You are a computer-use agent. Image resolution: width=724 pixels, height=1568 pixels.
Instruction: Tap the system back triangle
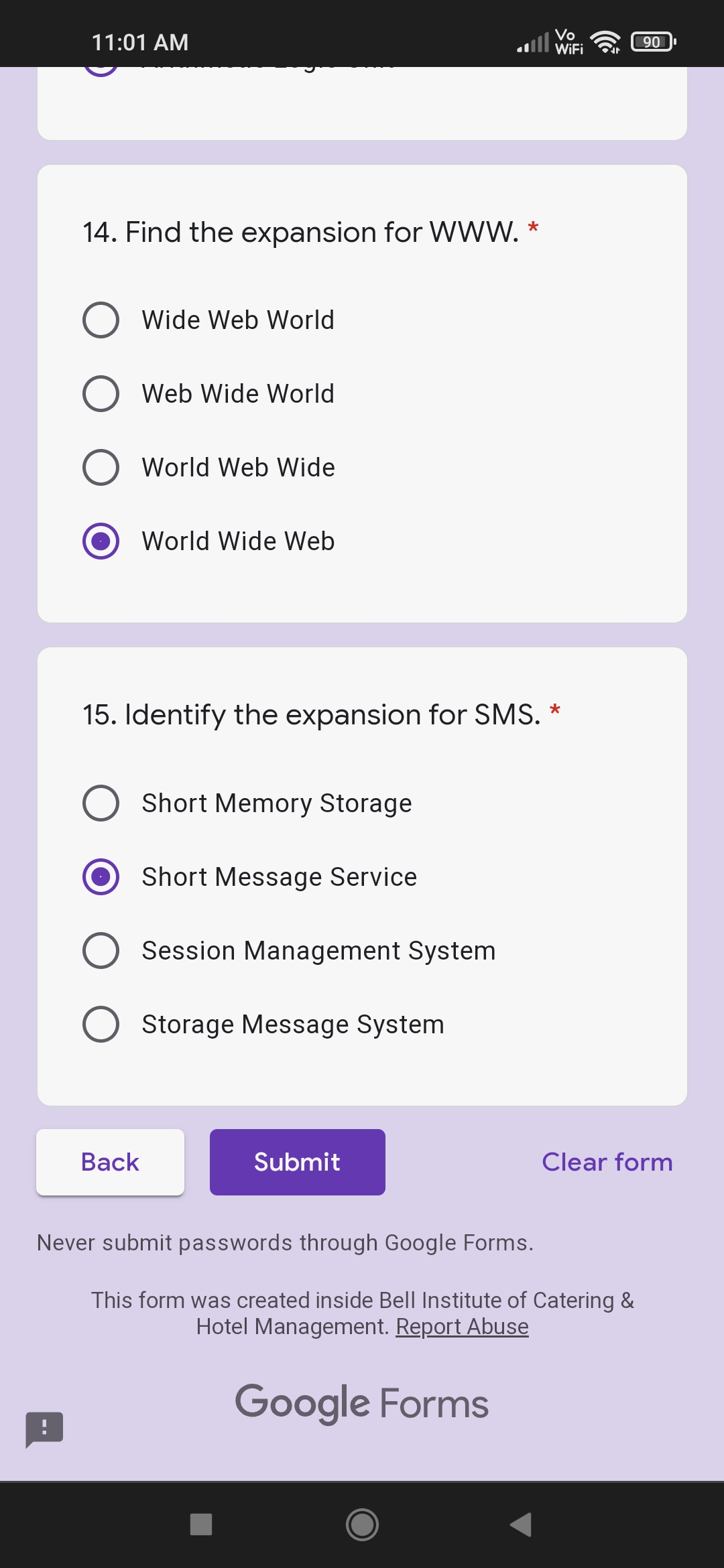click(x=521, y=1524)
